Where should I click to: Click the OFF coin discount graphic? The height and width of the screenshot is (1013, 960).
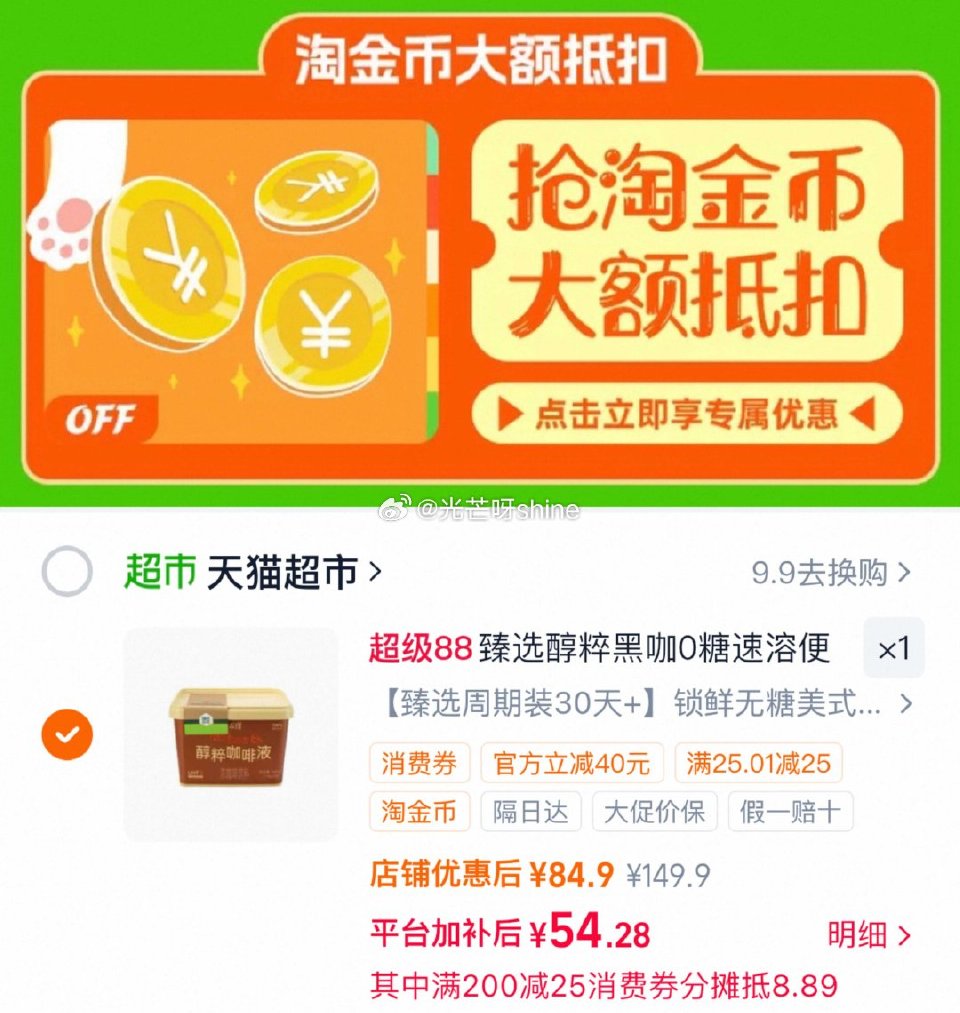(101, 417)
